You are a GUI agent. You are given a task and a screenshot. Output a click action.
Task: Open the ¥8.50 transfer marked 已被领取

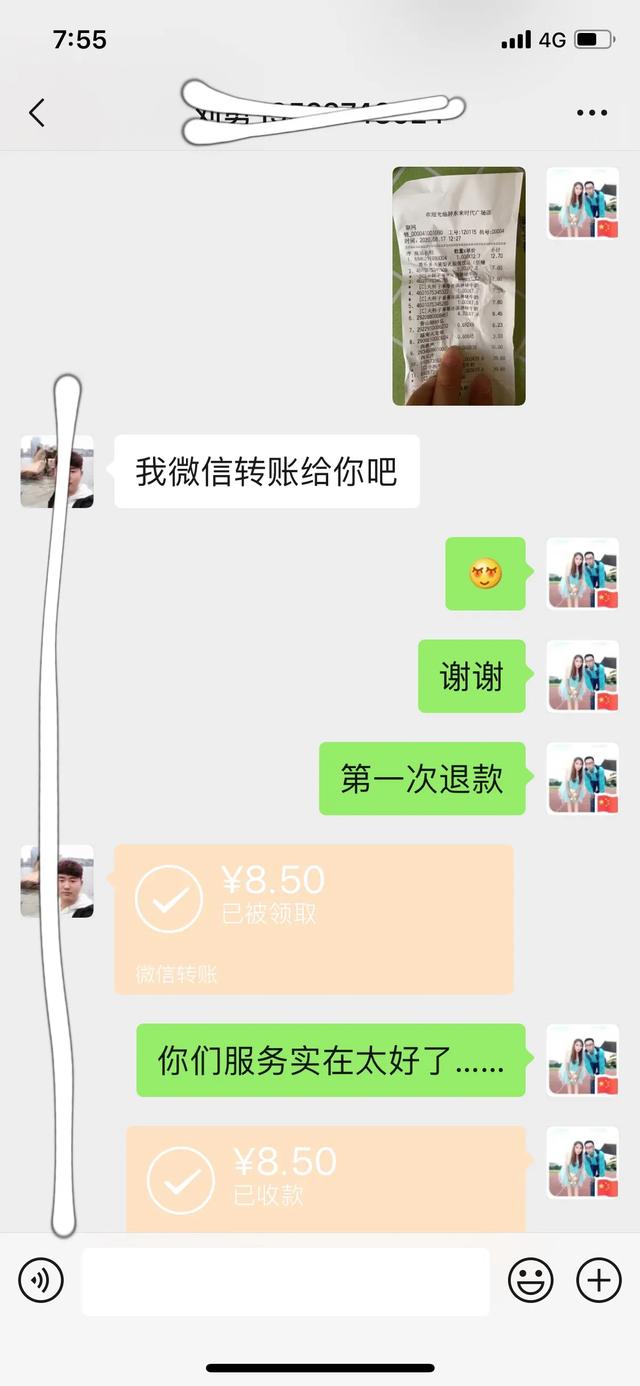(x=314, y=919)
